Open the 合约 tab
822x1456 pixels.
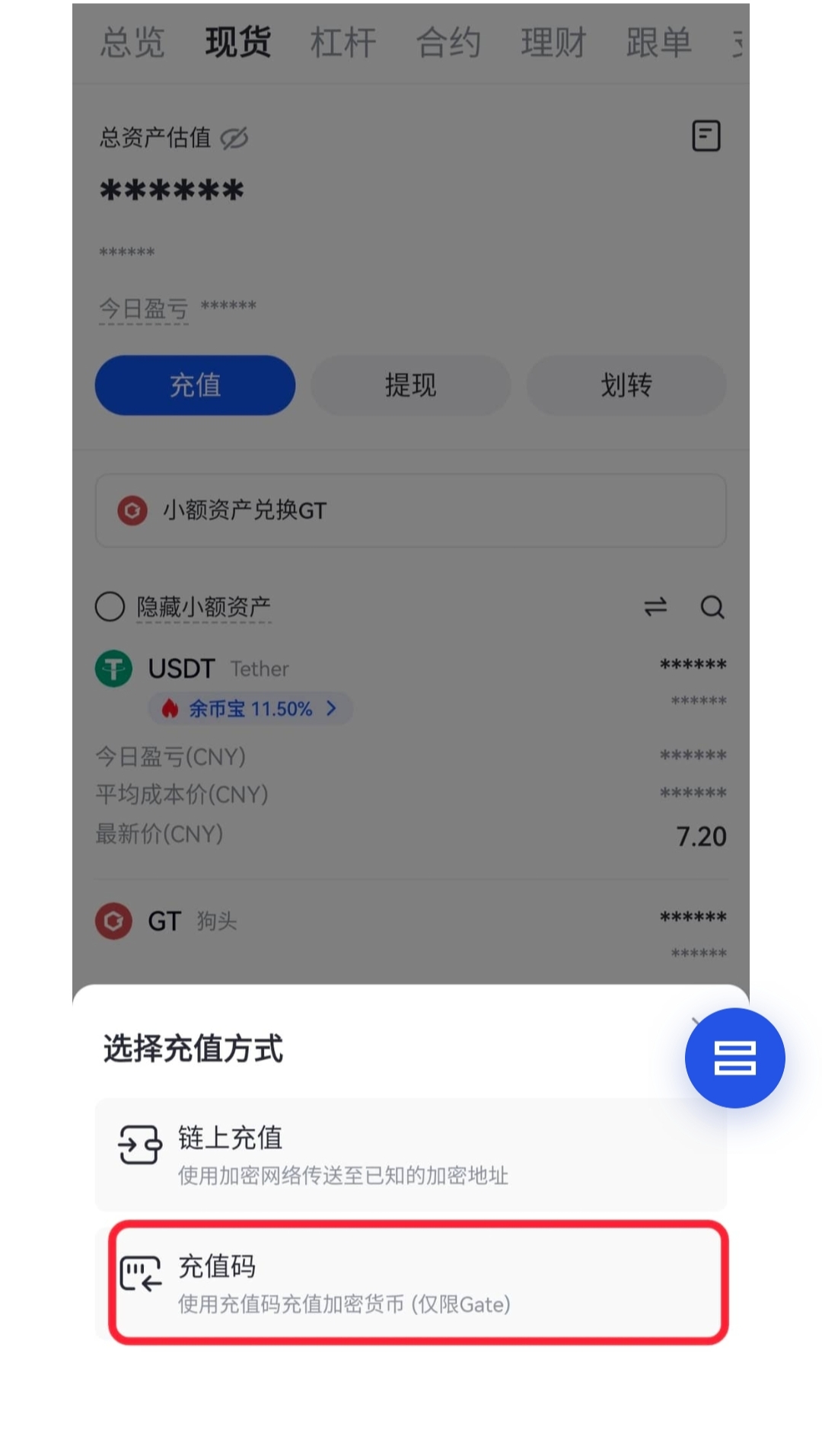[x=448, y=43]
